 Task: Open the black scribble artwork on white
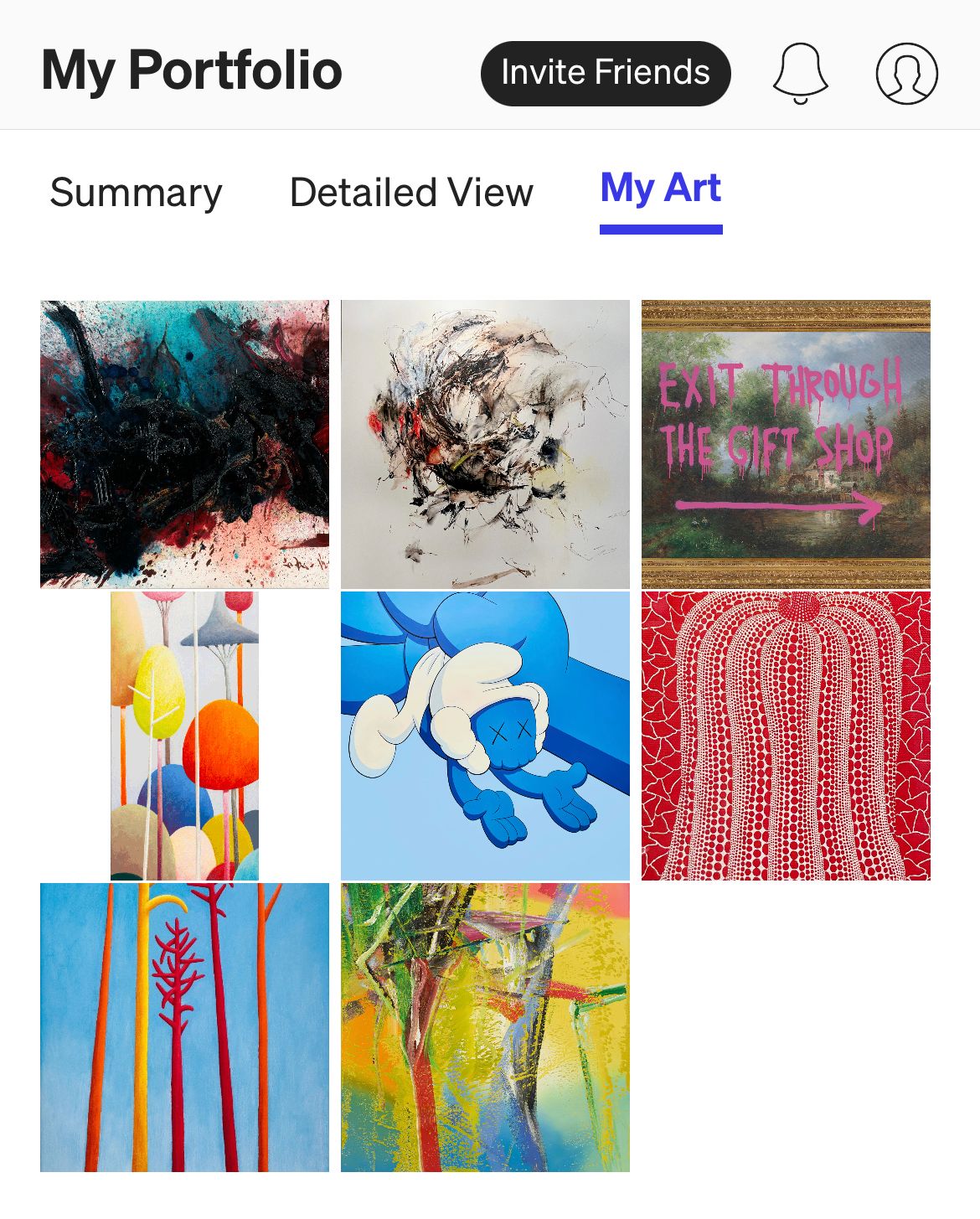485,444
